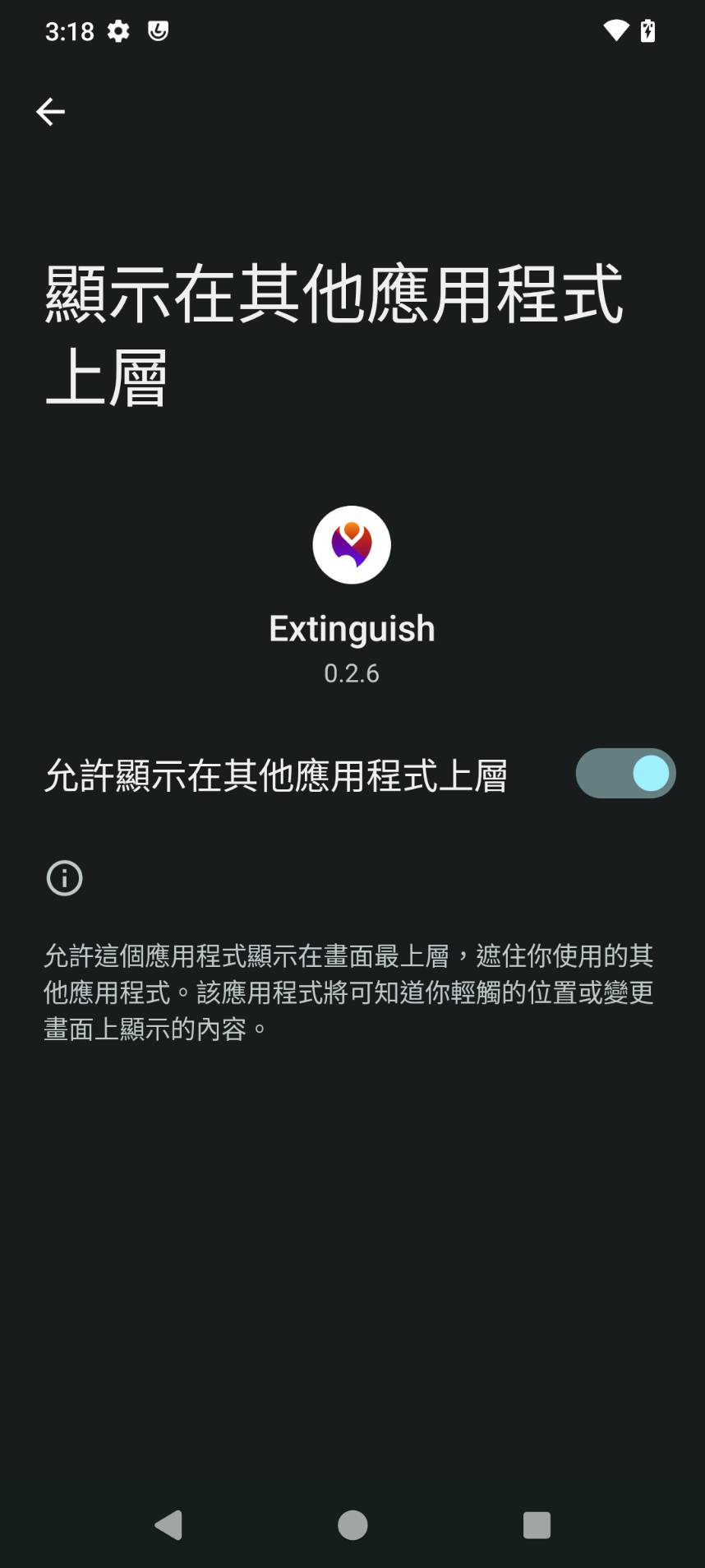Go back using the top arrow

coord(50,112)
